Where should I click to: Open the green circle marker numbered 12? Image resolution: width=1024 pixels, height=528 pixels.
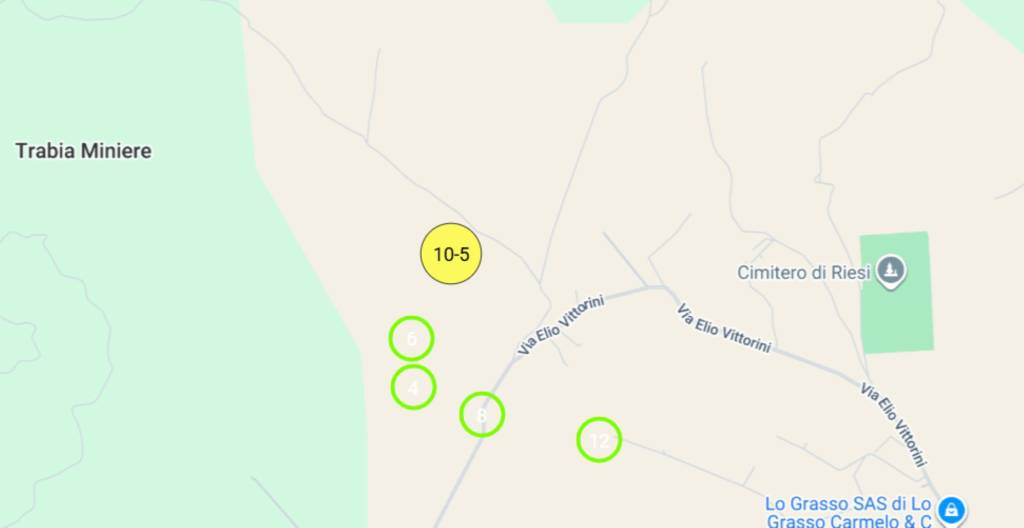click(x=599, y=440)
